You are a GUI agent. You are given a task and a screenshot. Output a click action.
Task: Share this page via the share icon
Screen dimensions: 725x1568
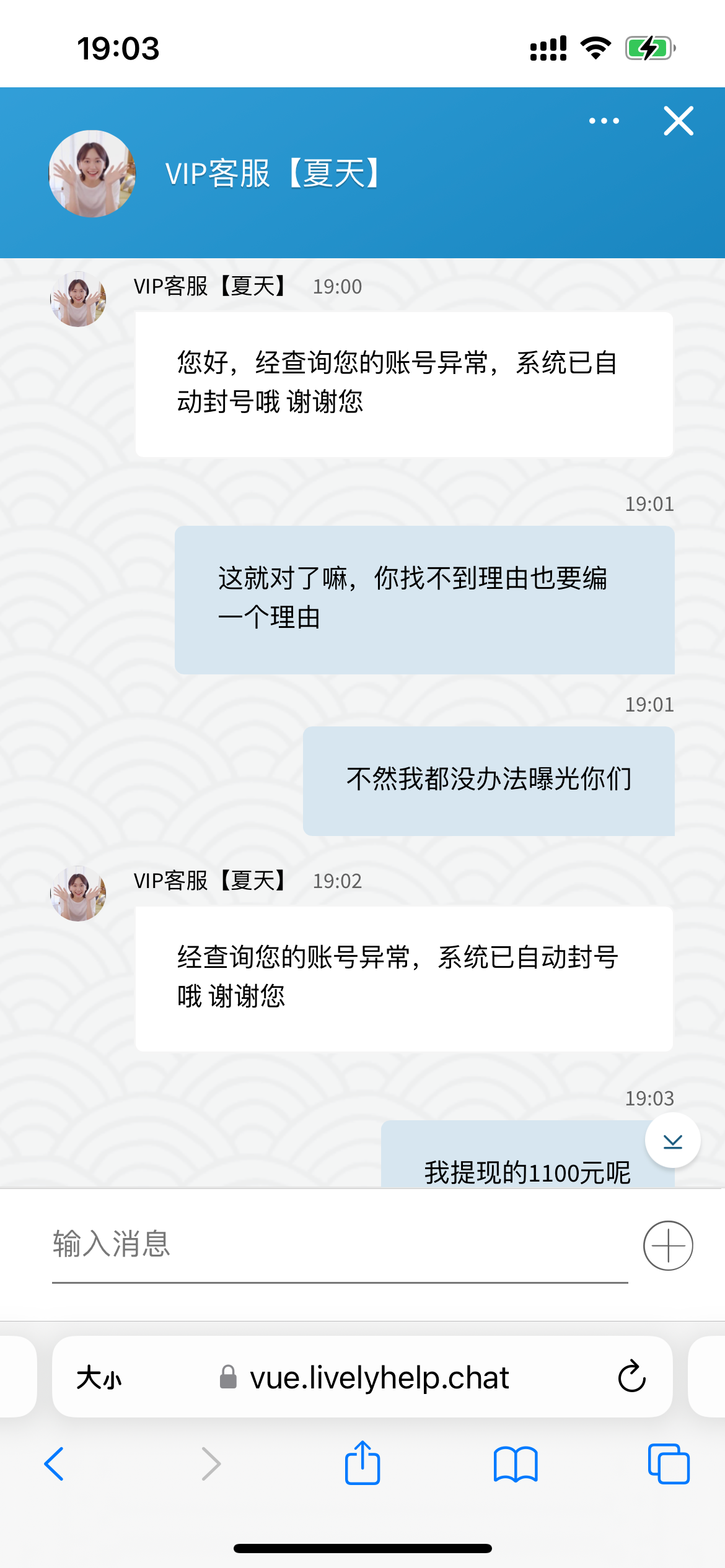362,1463
